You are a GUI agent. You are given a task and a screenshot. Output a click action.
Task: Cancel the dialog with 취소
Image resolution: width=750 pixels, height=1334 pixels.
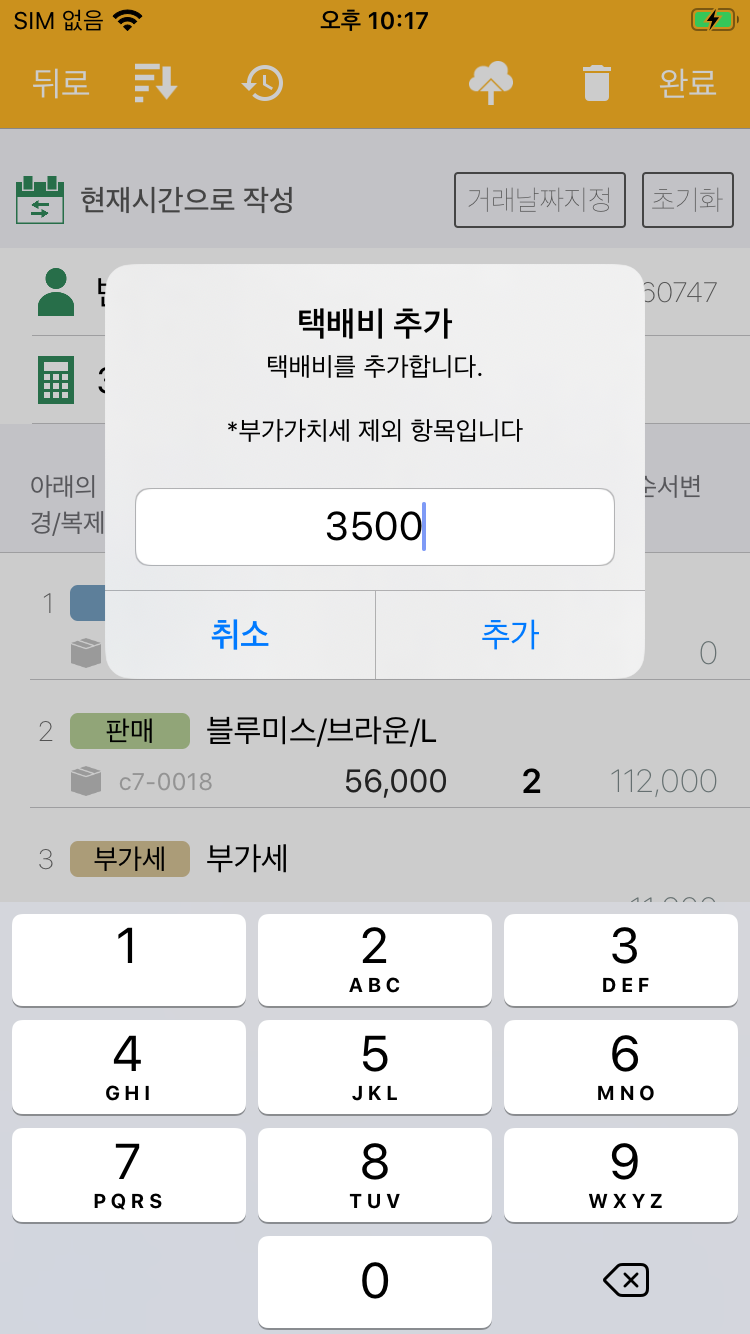[240, 634]
